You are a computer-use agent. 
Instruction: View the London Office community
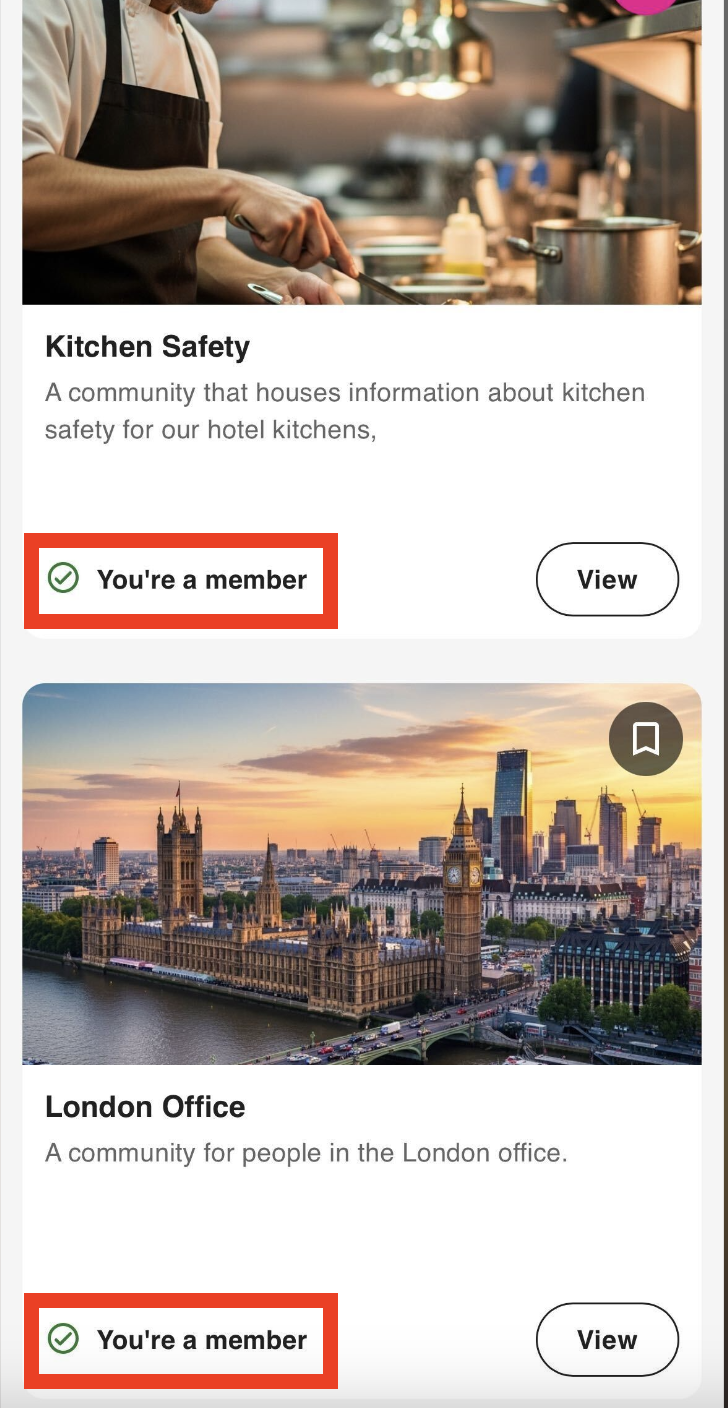coord(607,1339)
